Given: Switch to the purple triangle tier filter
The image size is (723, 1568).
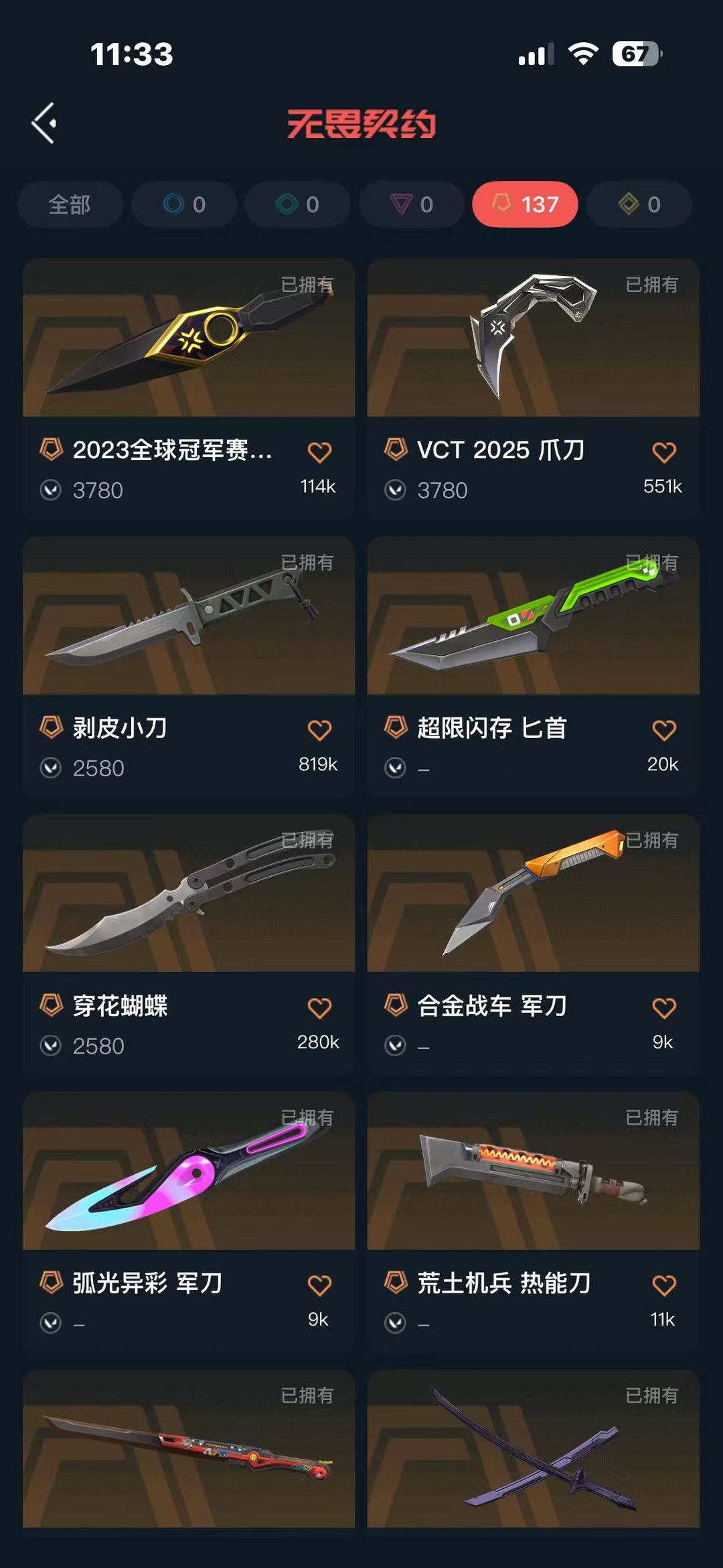Looking at the screenshot, I should pos(412,204).
